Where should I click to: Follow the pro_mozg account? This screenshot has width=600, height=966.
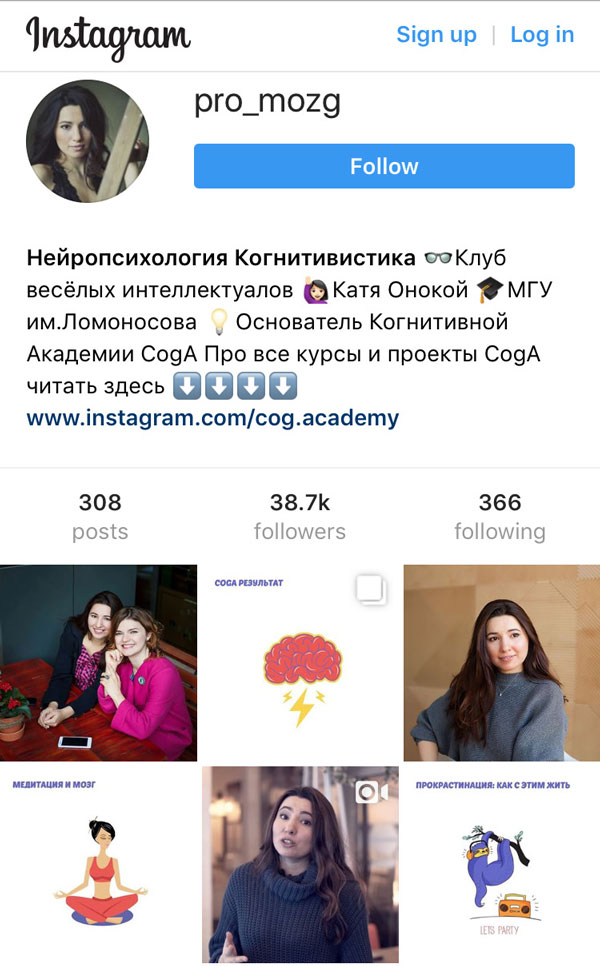(384, 166)
